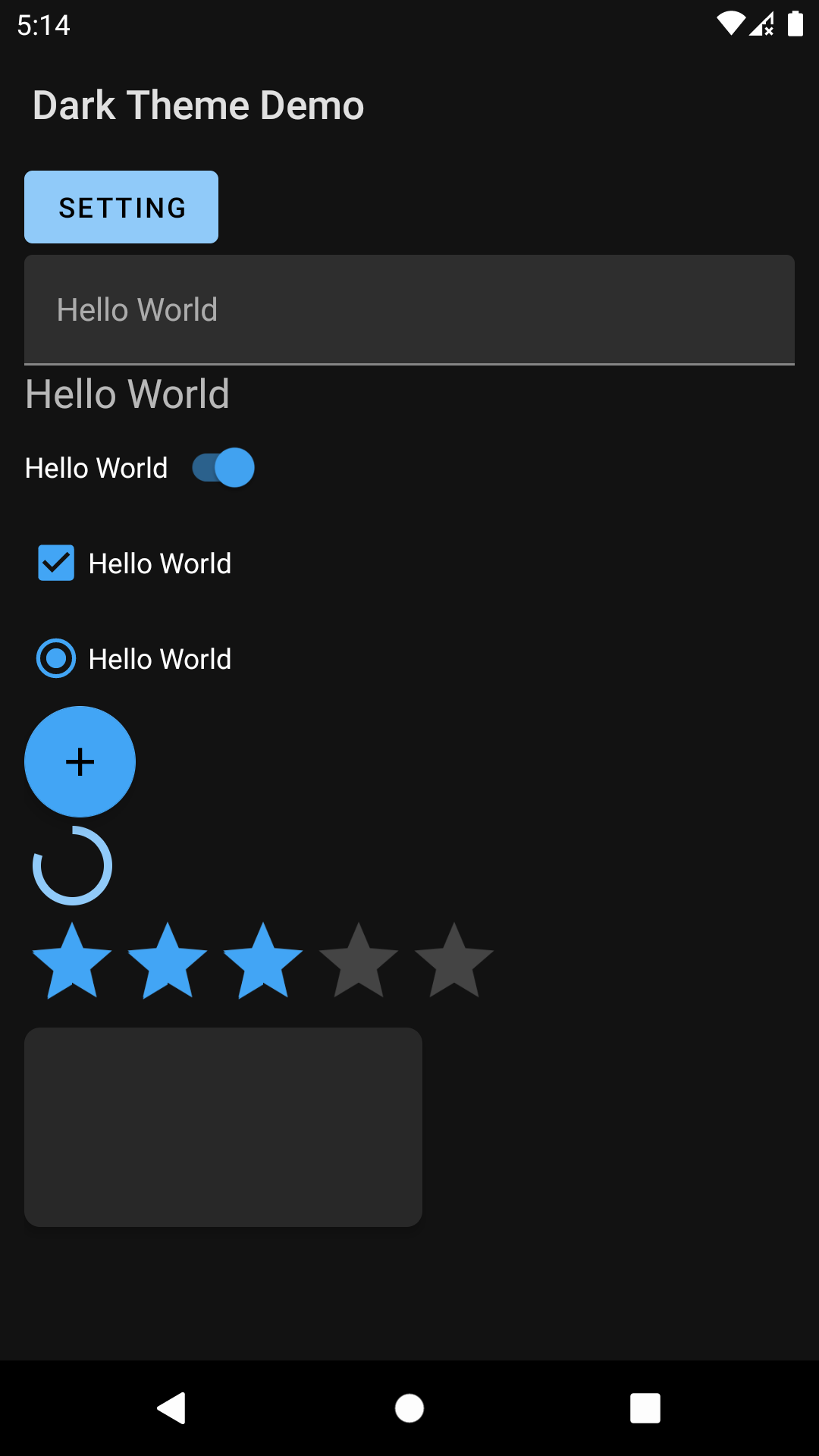The height and width of the screenshot is (1456, 819).
Task: Tap the last empty gray star
Action: tap(454, 961)
